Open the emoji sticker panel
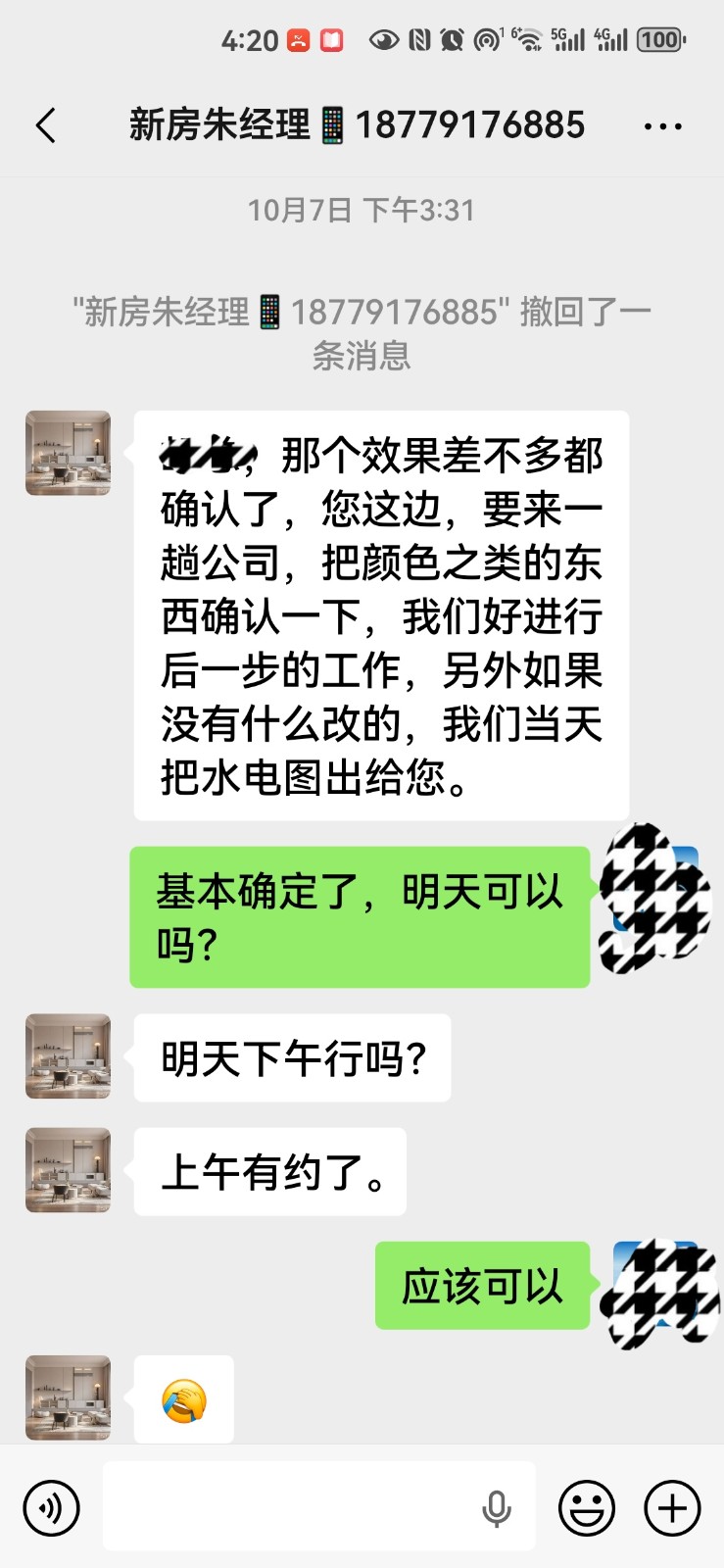 (587, 1507)
